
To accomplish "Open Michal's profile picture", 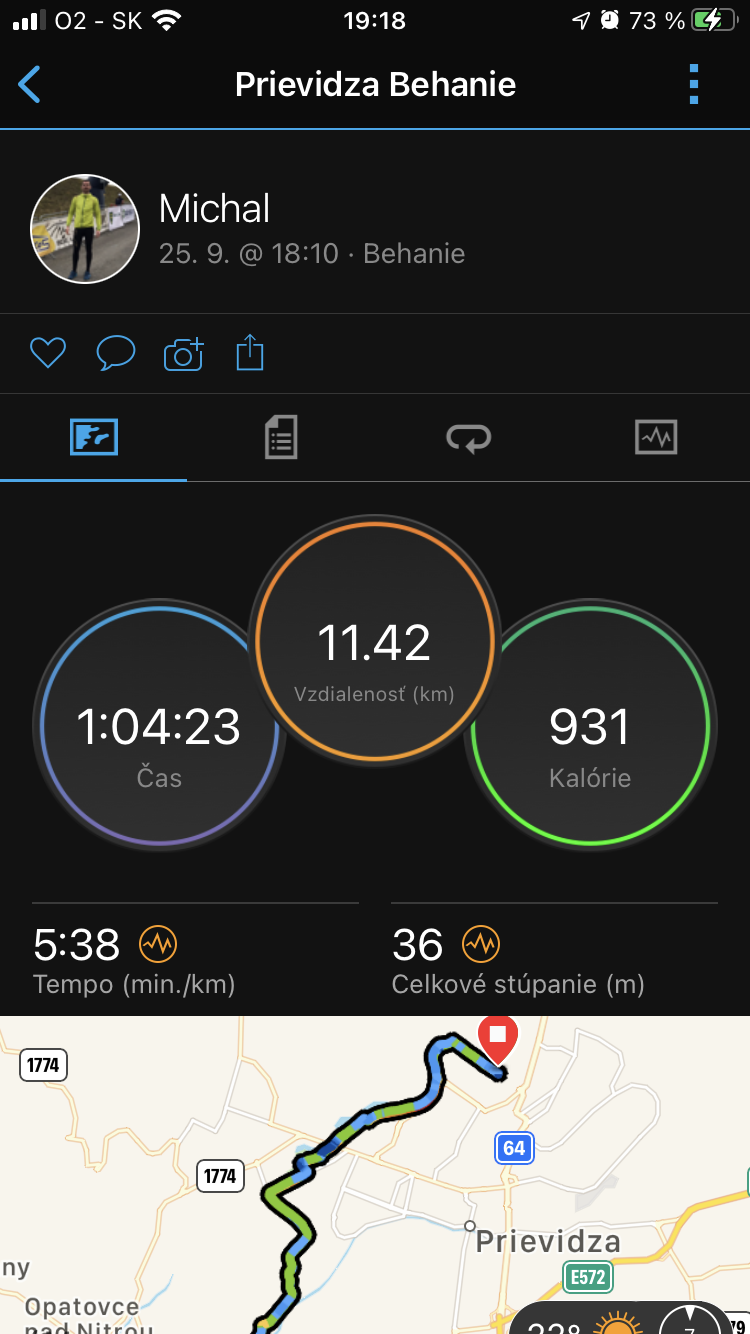I will [x=85, y=229].
